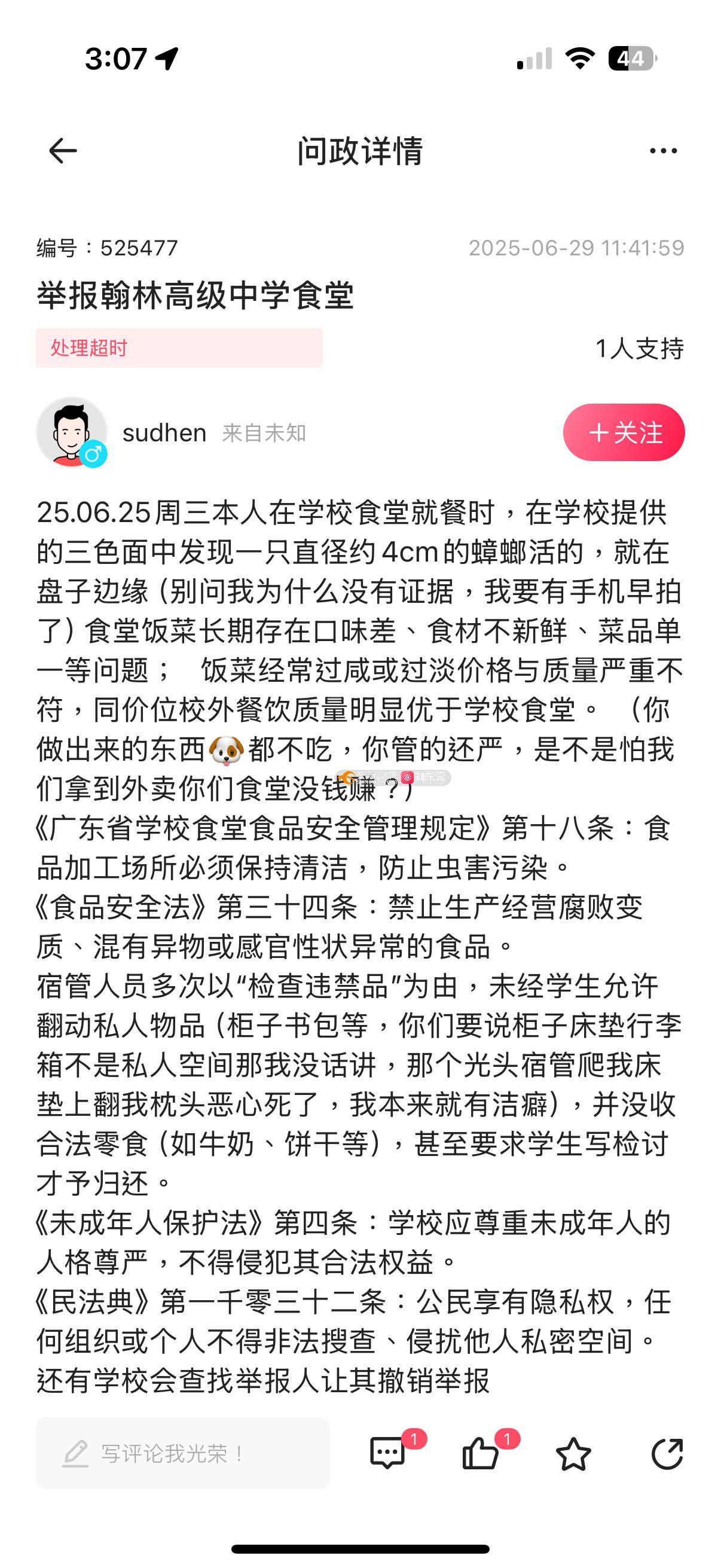This screenshot has height=1568, width=721.
Task: Open the three-dot overflow menu
Action: point(662,151)
